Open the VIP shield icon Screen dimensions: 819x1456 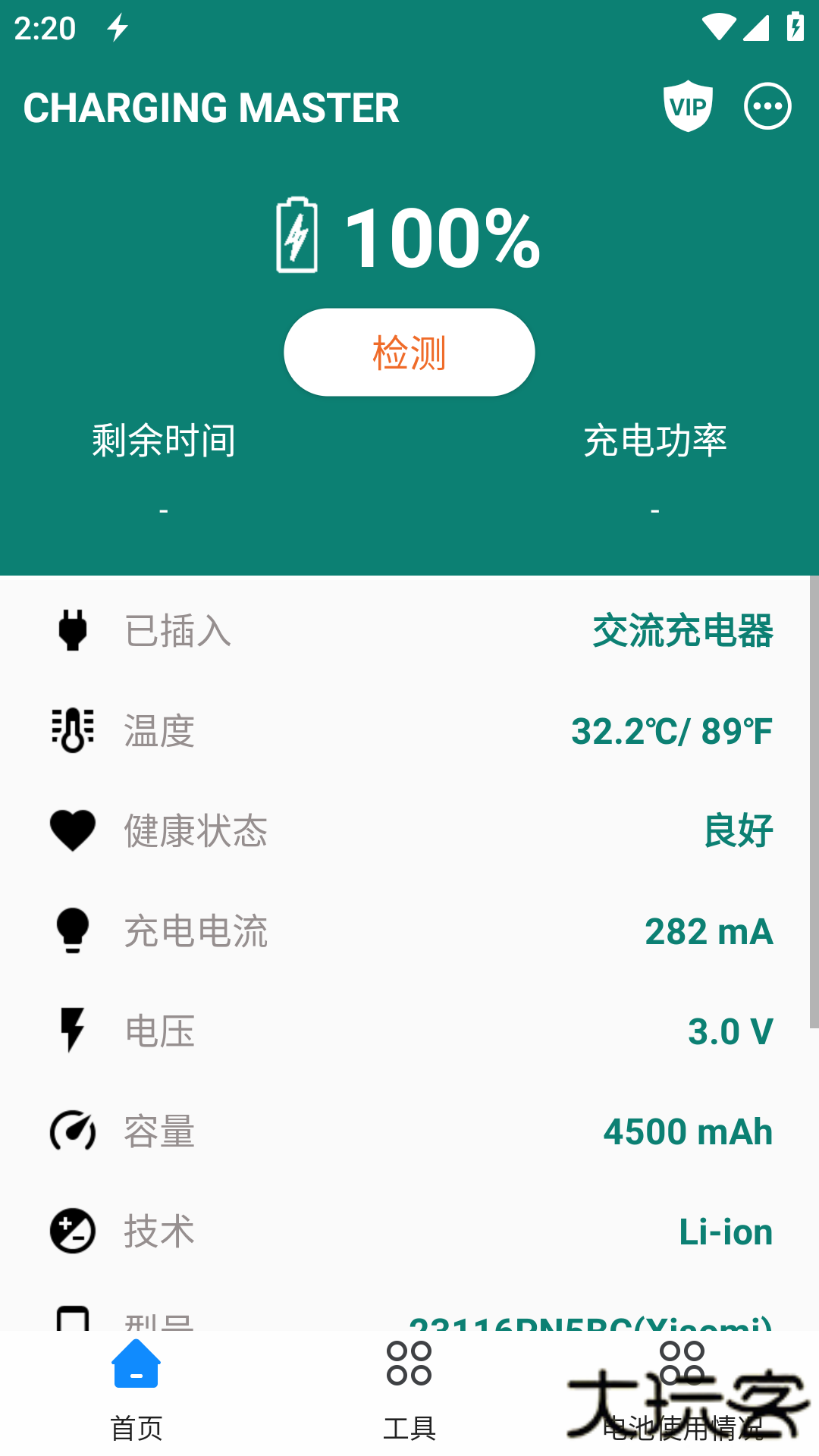click(687, 106)
